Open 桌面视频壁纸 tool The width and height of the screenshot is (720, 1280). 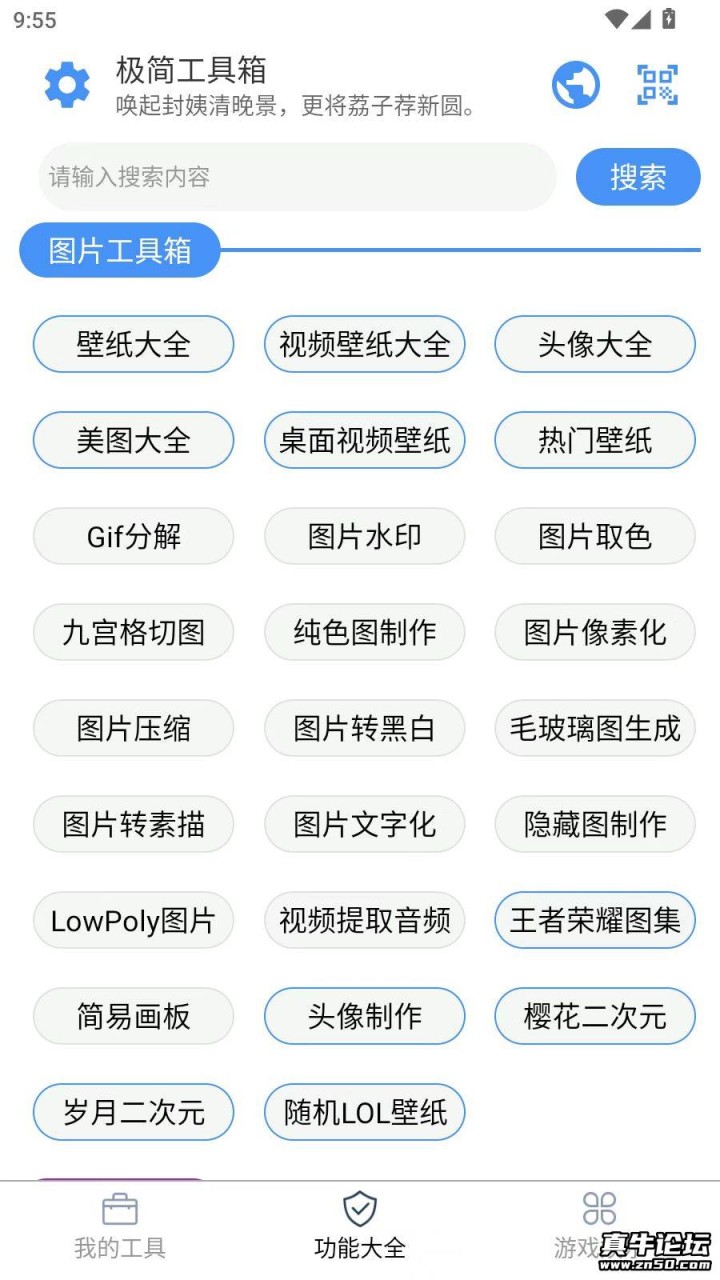pyautogui.click(x=364, y=441)
